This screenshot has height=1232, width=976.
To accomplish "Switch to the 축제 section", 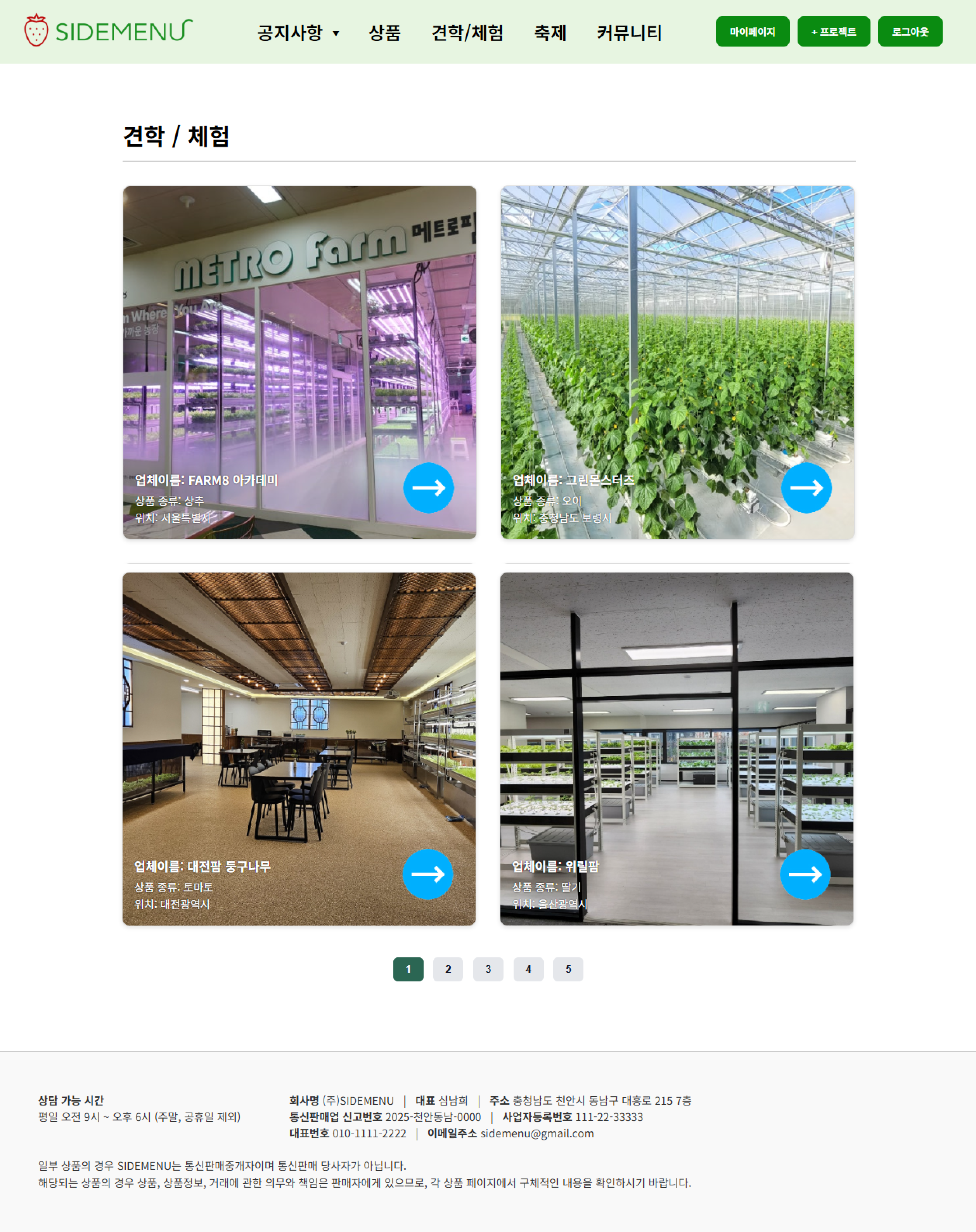I will 550,33.
